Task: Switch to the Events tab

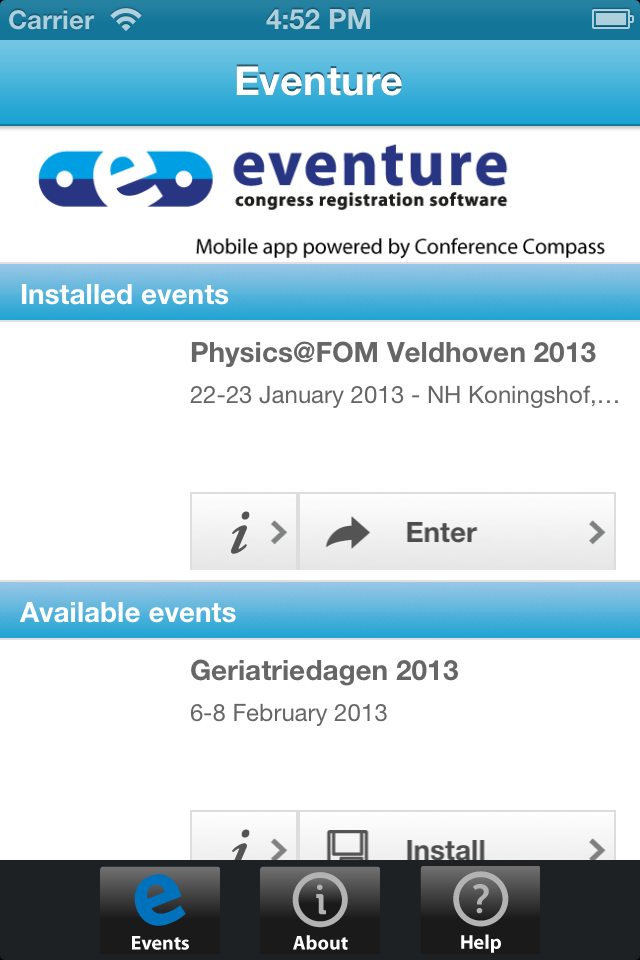Action: (x=160, y=910)
